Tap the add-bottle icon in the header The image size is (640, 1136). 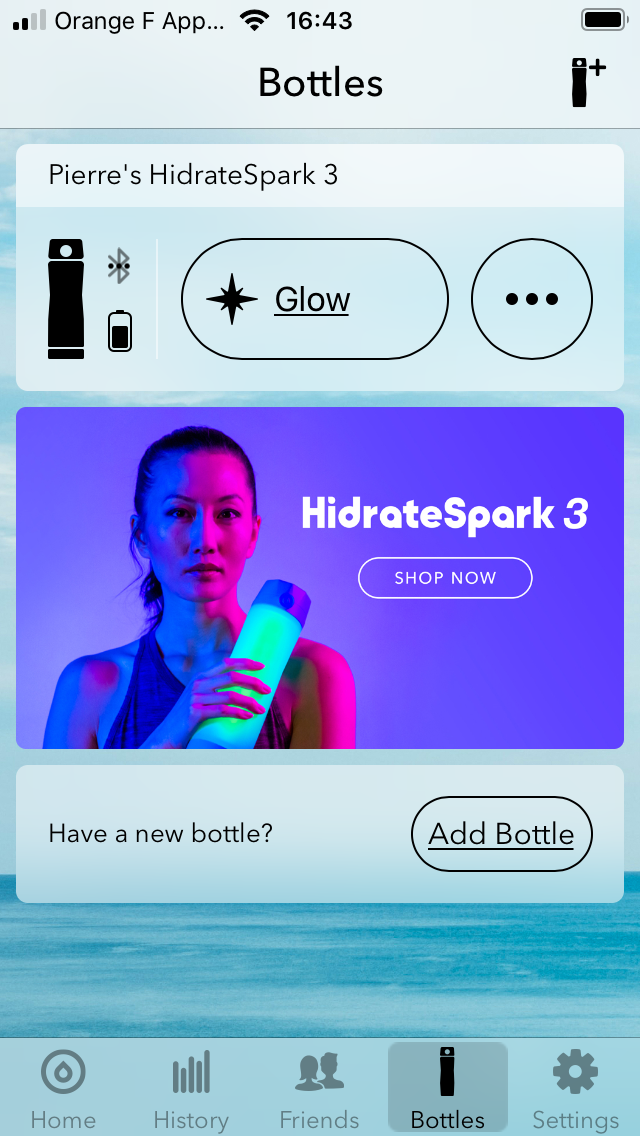coord(588,83)
